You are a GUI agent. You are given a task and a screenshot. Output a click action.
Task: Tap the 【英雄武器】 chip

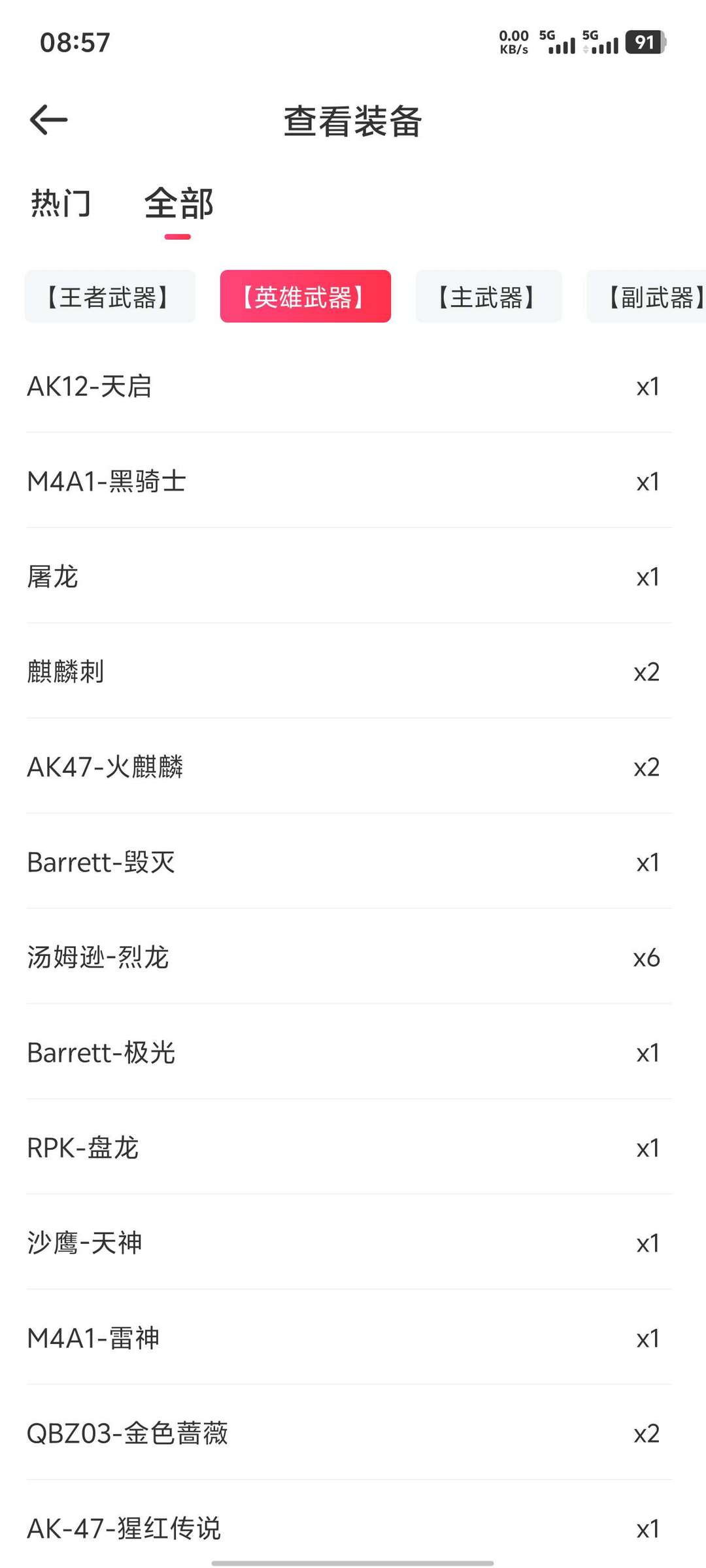(305, 297)
